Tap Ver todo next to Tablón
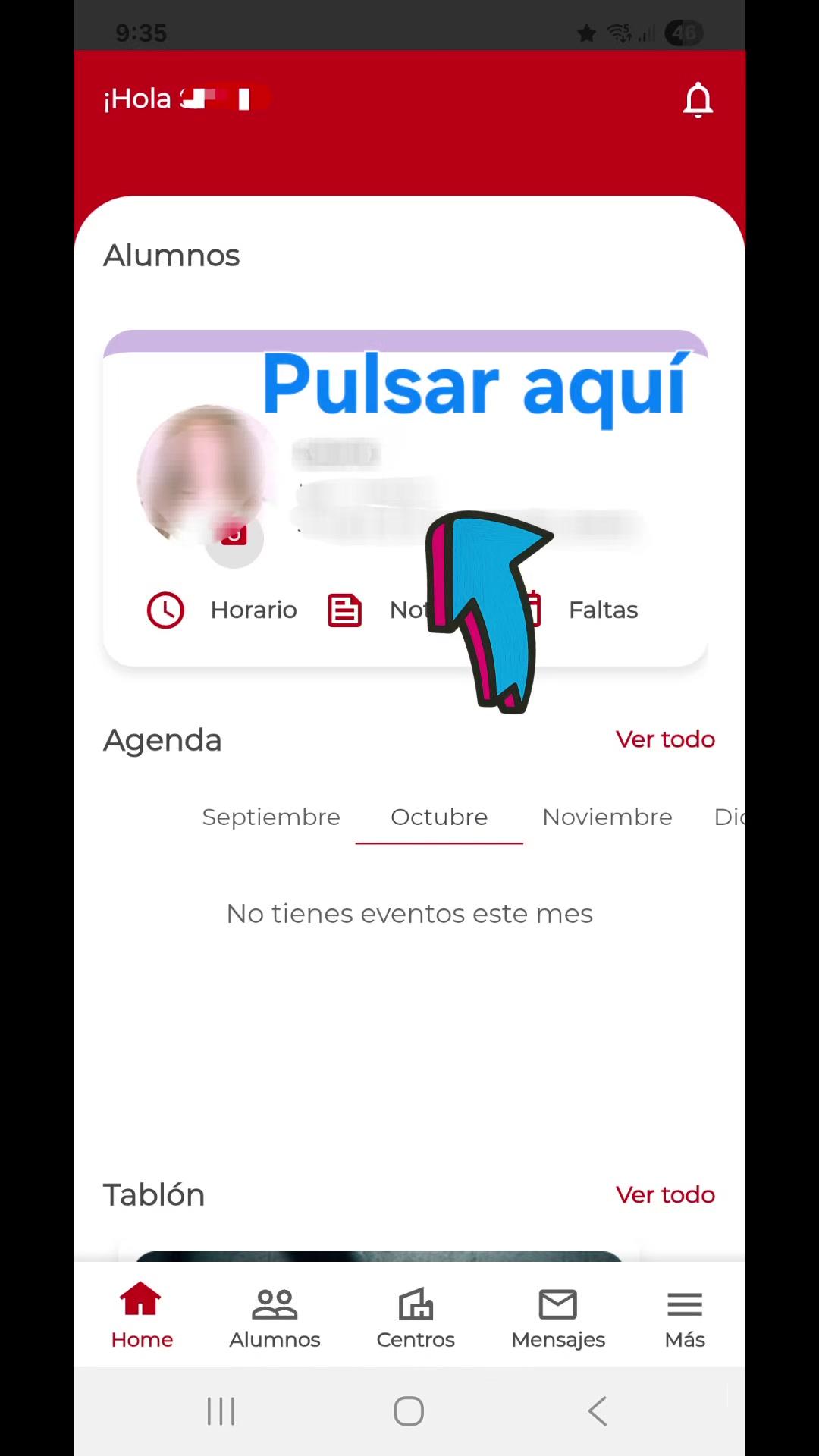819x1456 pixels. tap(665, 1195)
